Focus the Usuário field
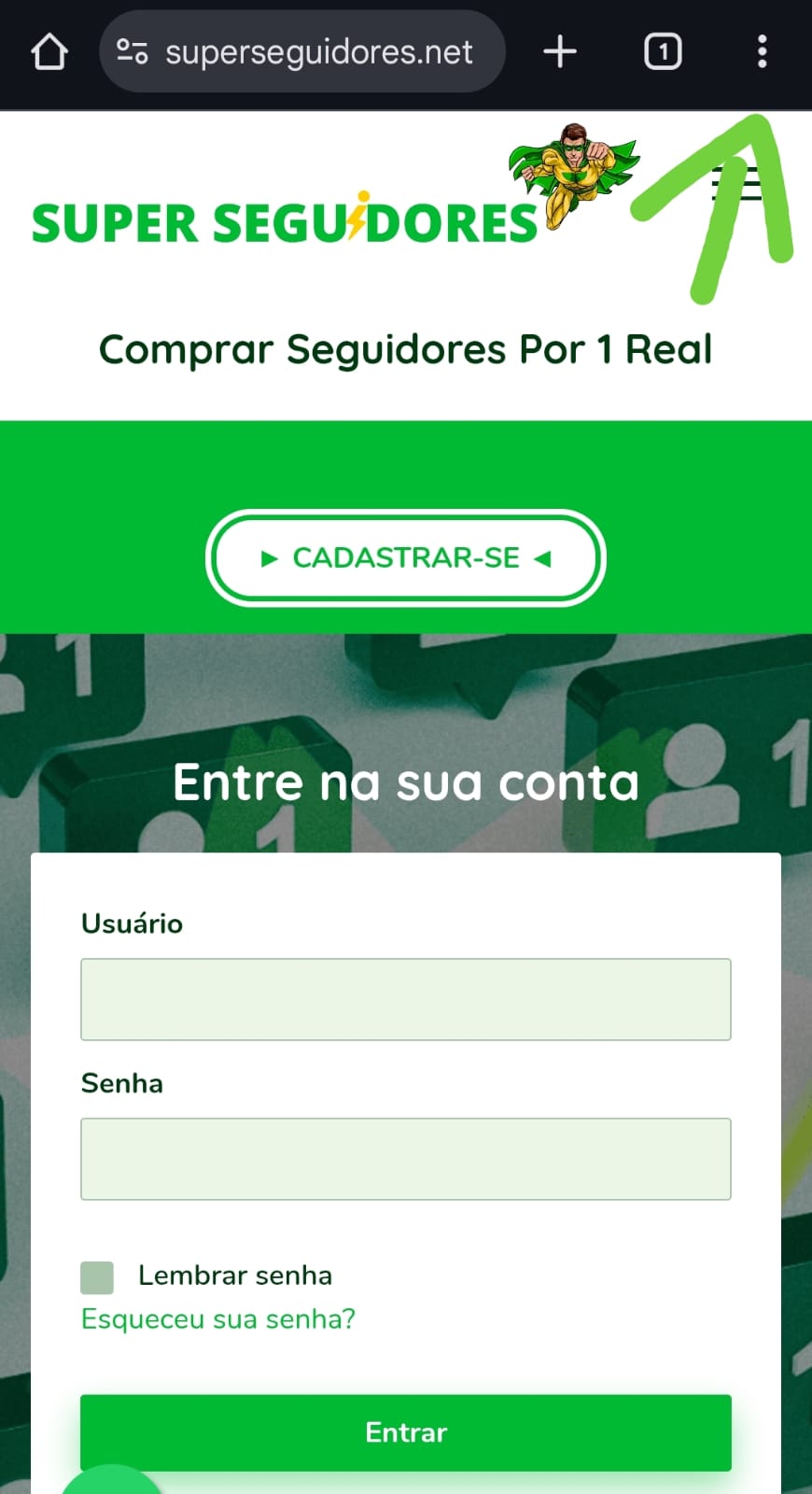 click(406, 999)
